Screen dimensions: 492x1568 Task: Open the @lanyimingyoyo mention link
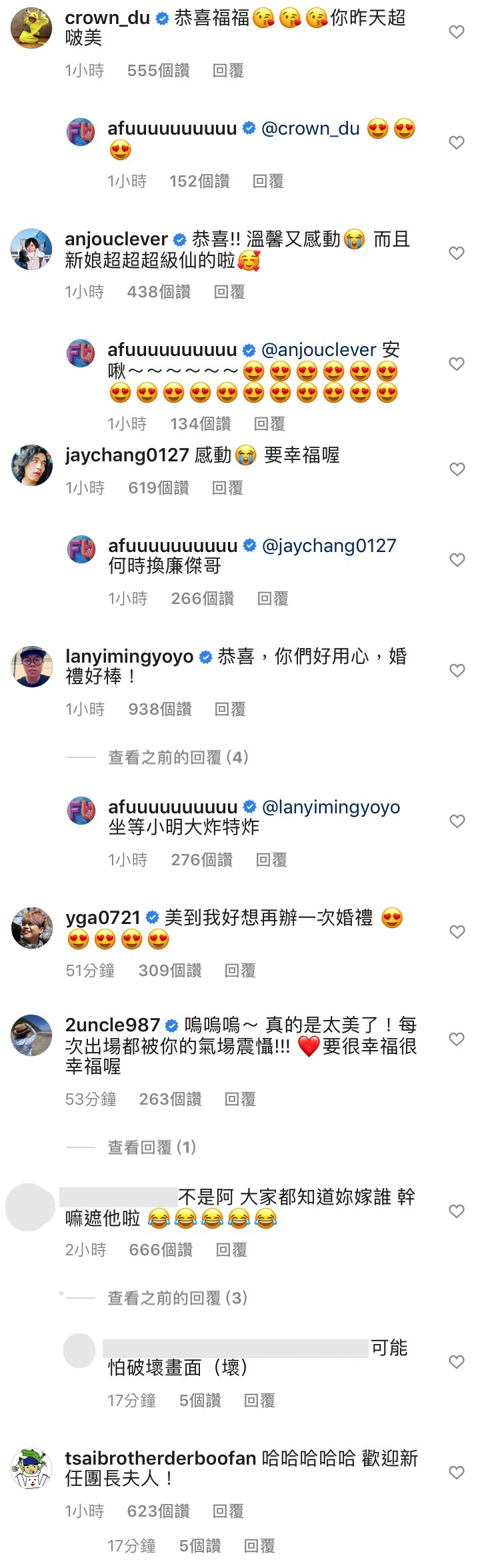pyautogui.click(x=331, y=807)
